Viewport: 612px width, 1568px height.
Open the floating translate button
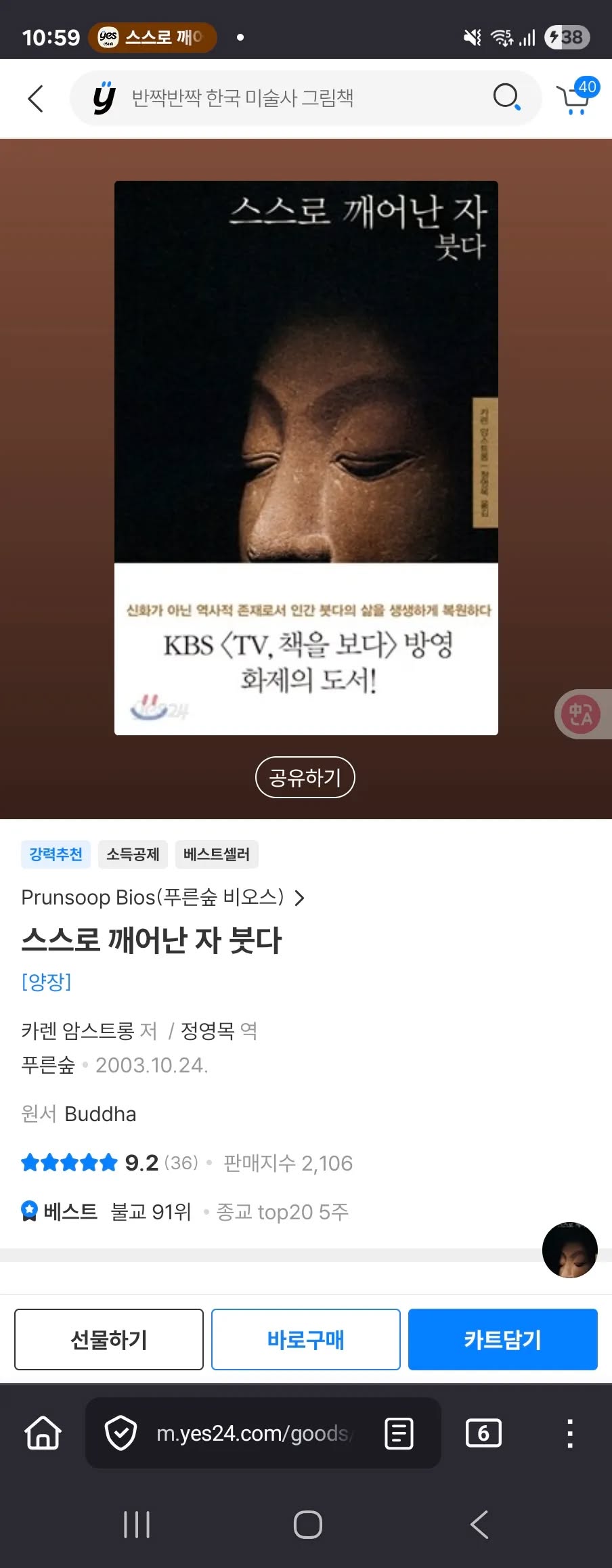click(582, 714)
